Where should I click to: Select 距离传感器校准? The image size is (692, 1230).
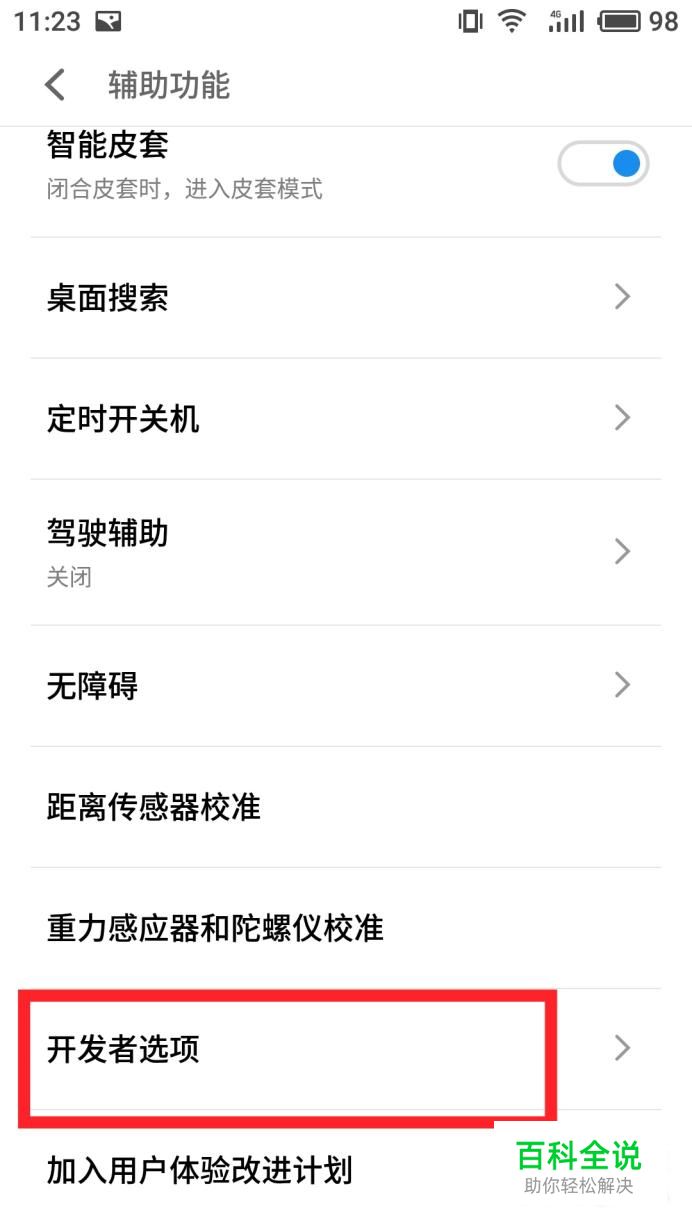point(345,807)
